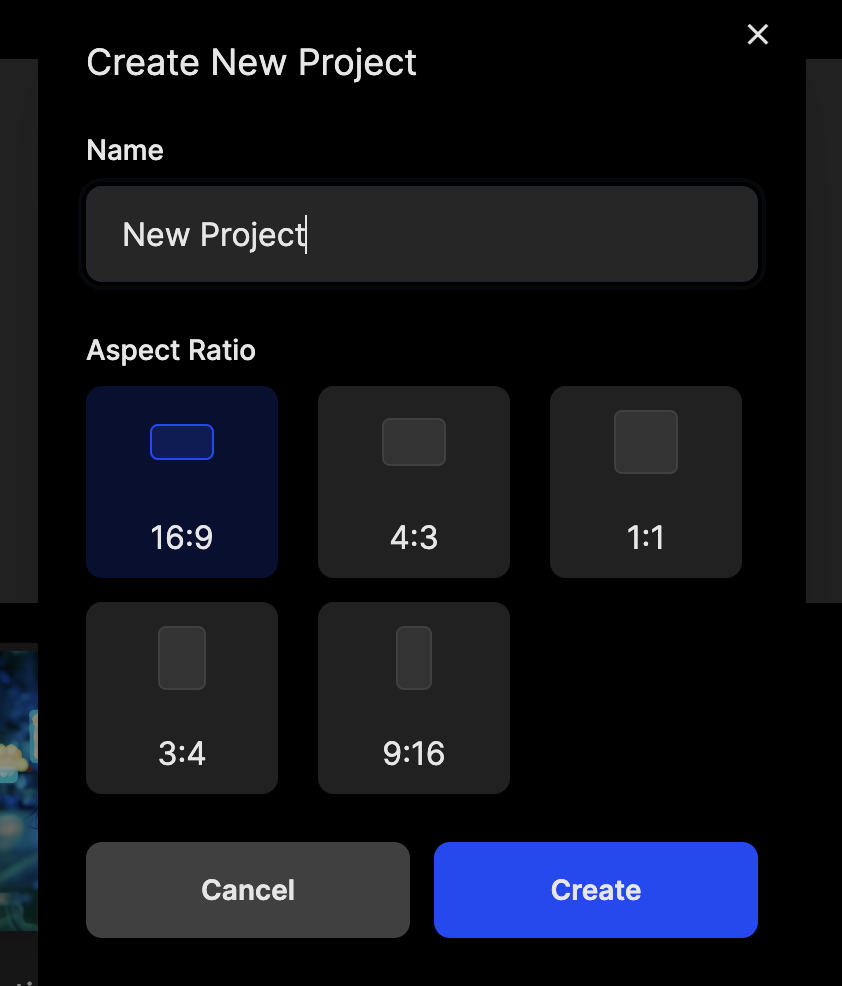Click the 1:1 square preview icon
Image resolution: width=842 pixels, height=986 pixels.
pyautogui.click(x=645, y=441)
